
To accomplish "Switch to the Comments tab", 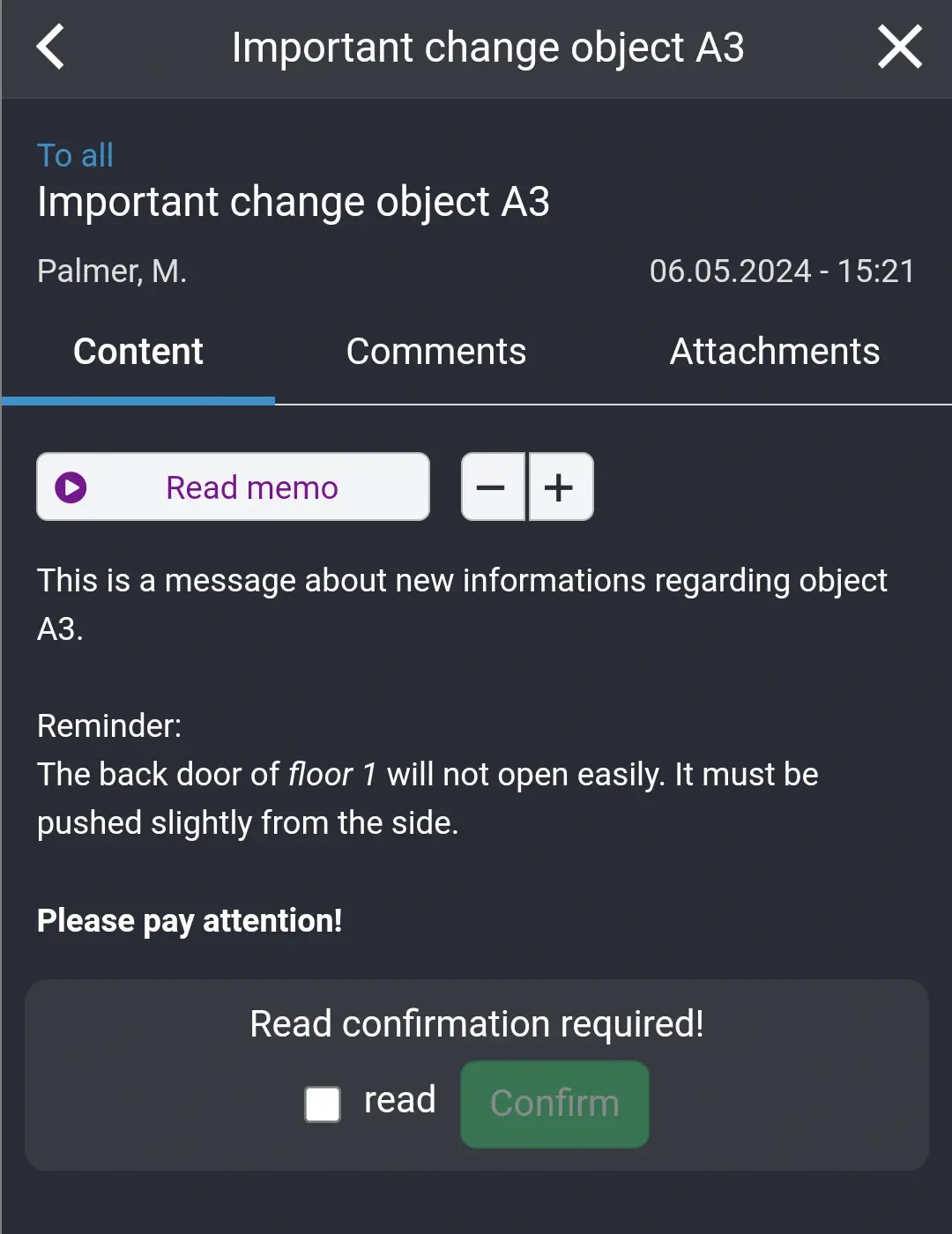I will [x=435, y=351].
